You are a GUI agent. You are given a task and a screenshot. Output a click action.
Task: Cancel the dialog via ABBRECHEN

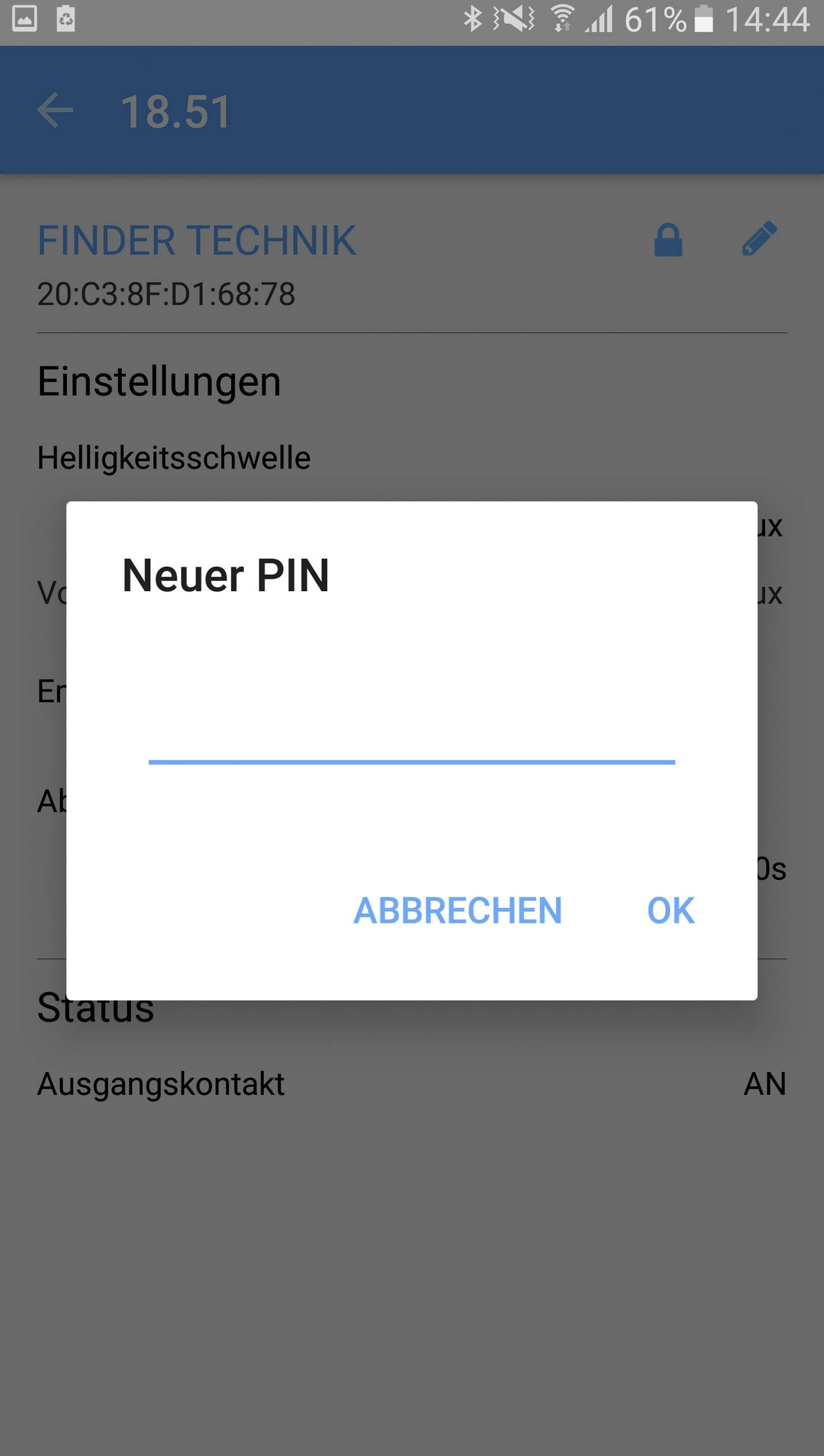(x=457, y=911)
